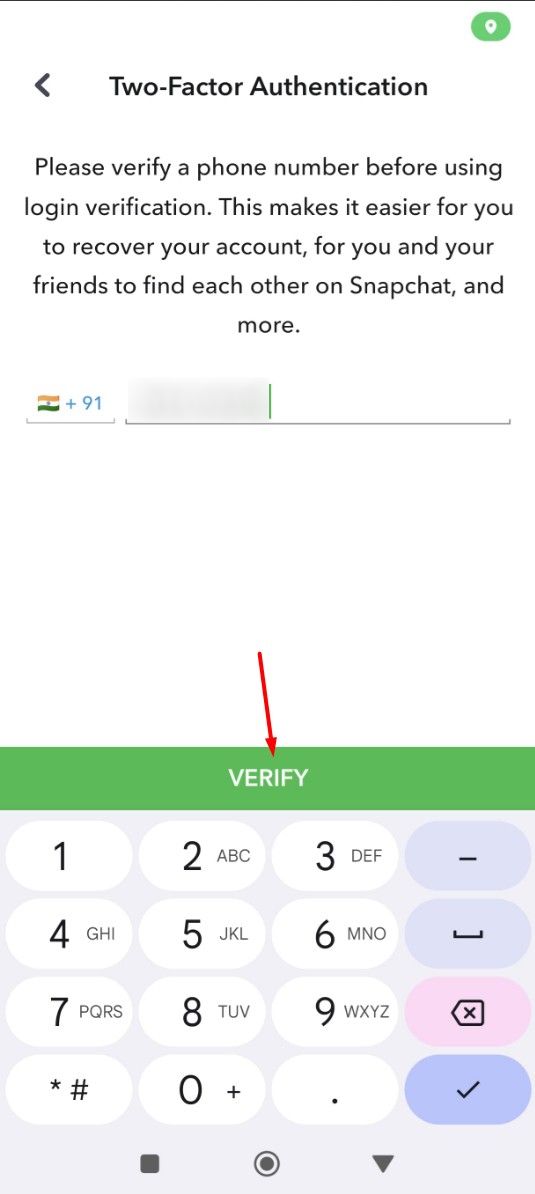Screen dimensions: 535x1194
Task: Open the +91 country code picker
Action: tap(70, 403)
